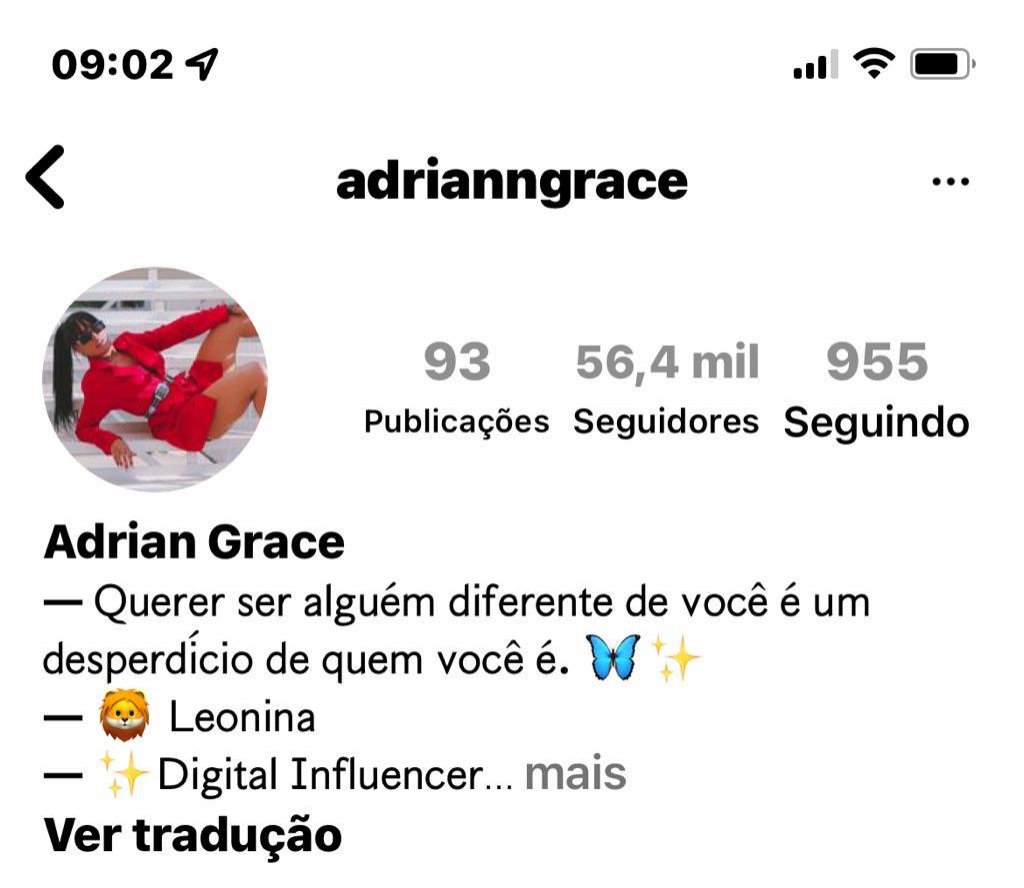Open the three-dot options menu
The image size is (1024, 888).
point(949,181)
